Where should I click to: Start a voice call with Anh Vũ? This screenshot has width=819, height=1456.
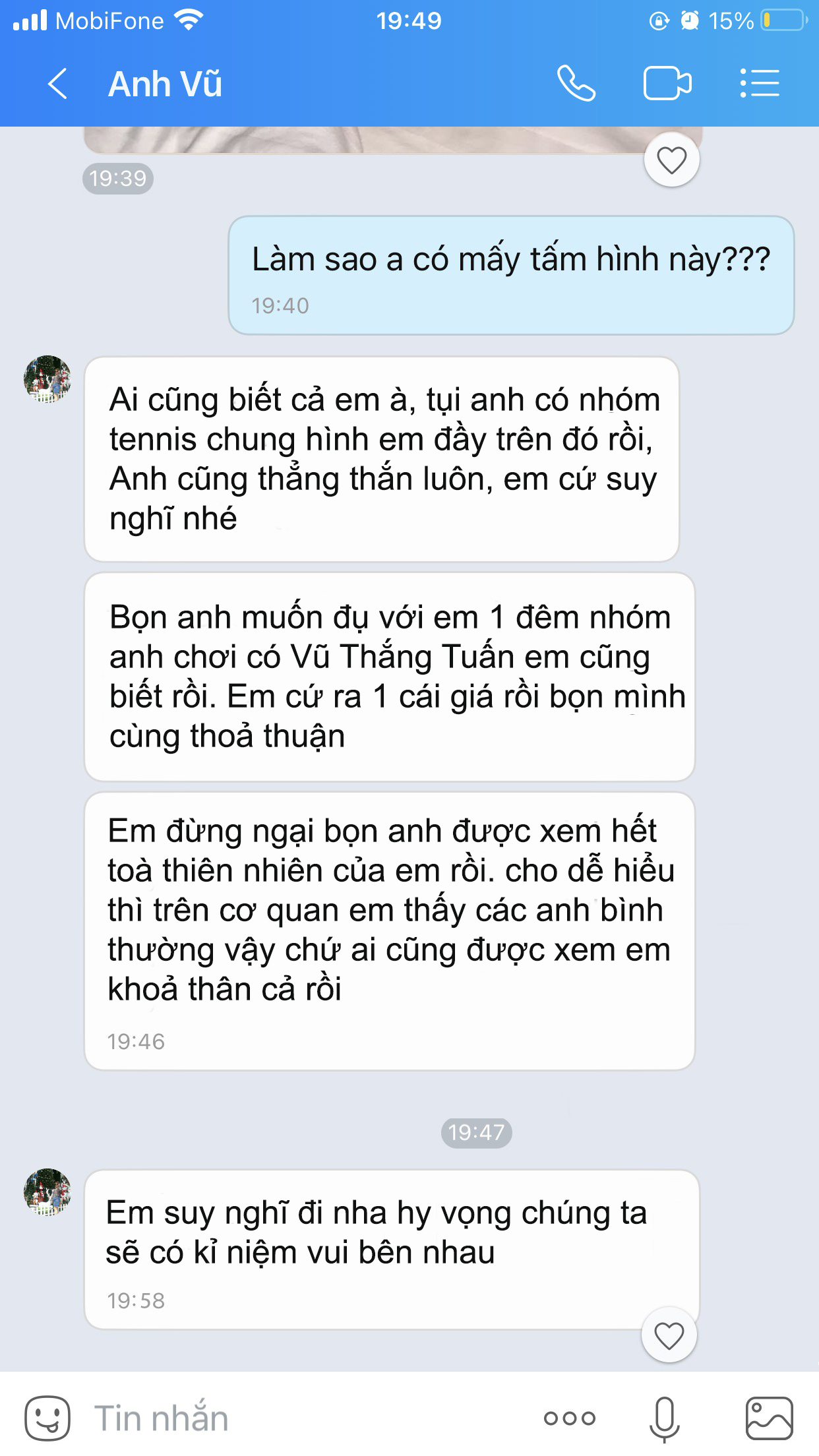click(x=576, y=84)
